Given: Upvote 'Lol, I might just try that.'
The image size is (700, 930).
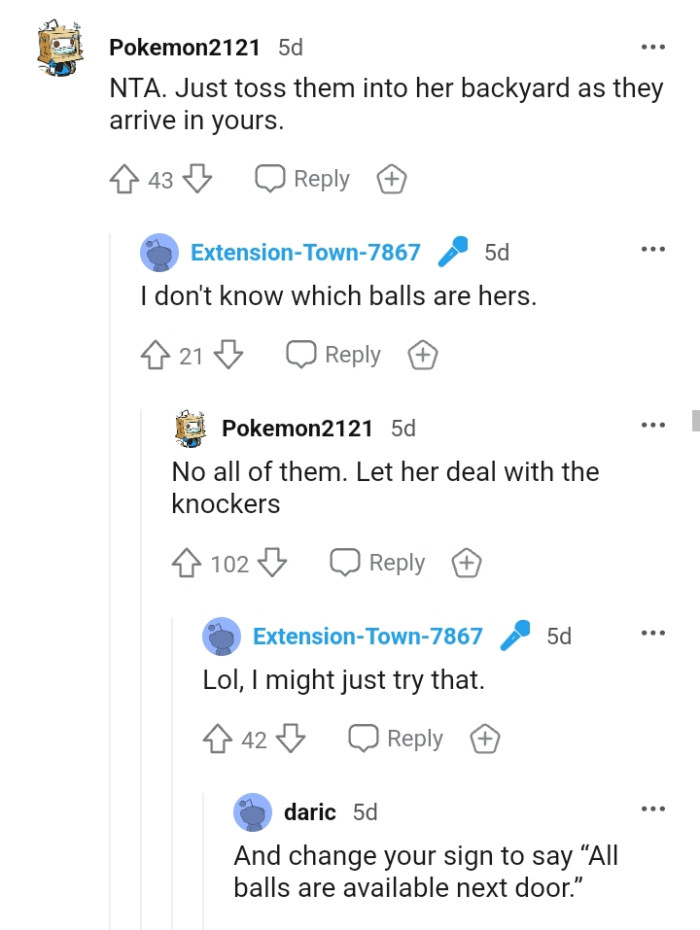Looking at the screenshot, I should 218,739.
